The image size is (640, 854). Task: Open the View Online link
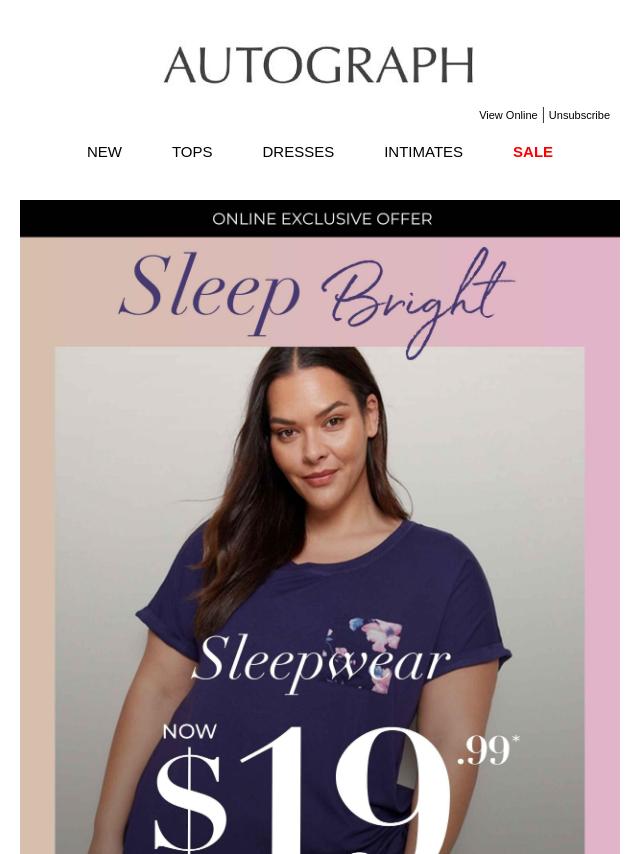[x=508, y=115]
